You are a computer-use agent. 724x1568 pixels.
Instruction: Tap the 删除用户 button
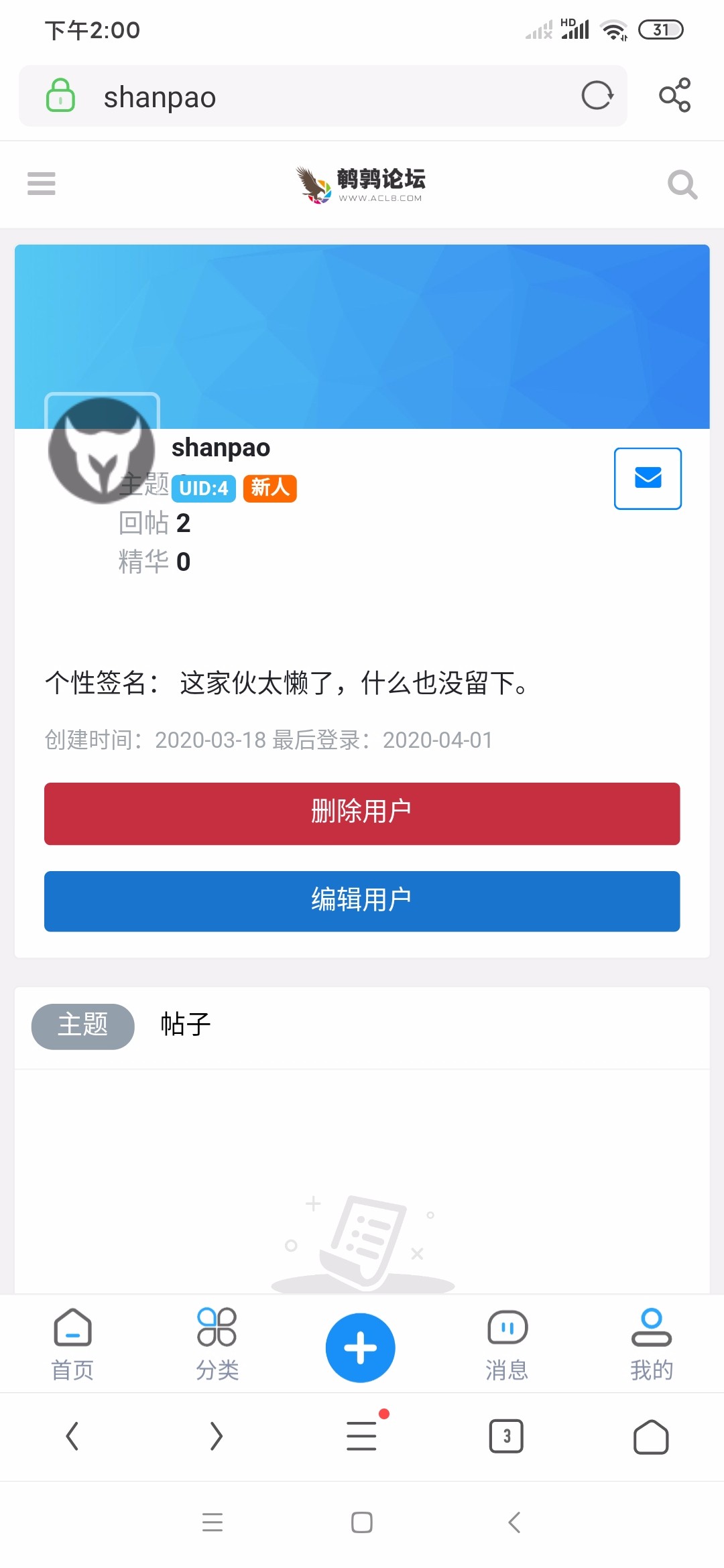coord(362,813)
